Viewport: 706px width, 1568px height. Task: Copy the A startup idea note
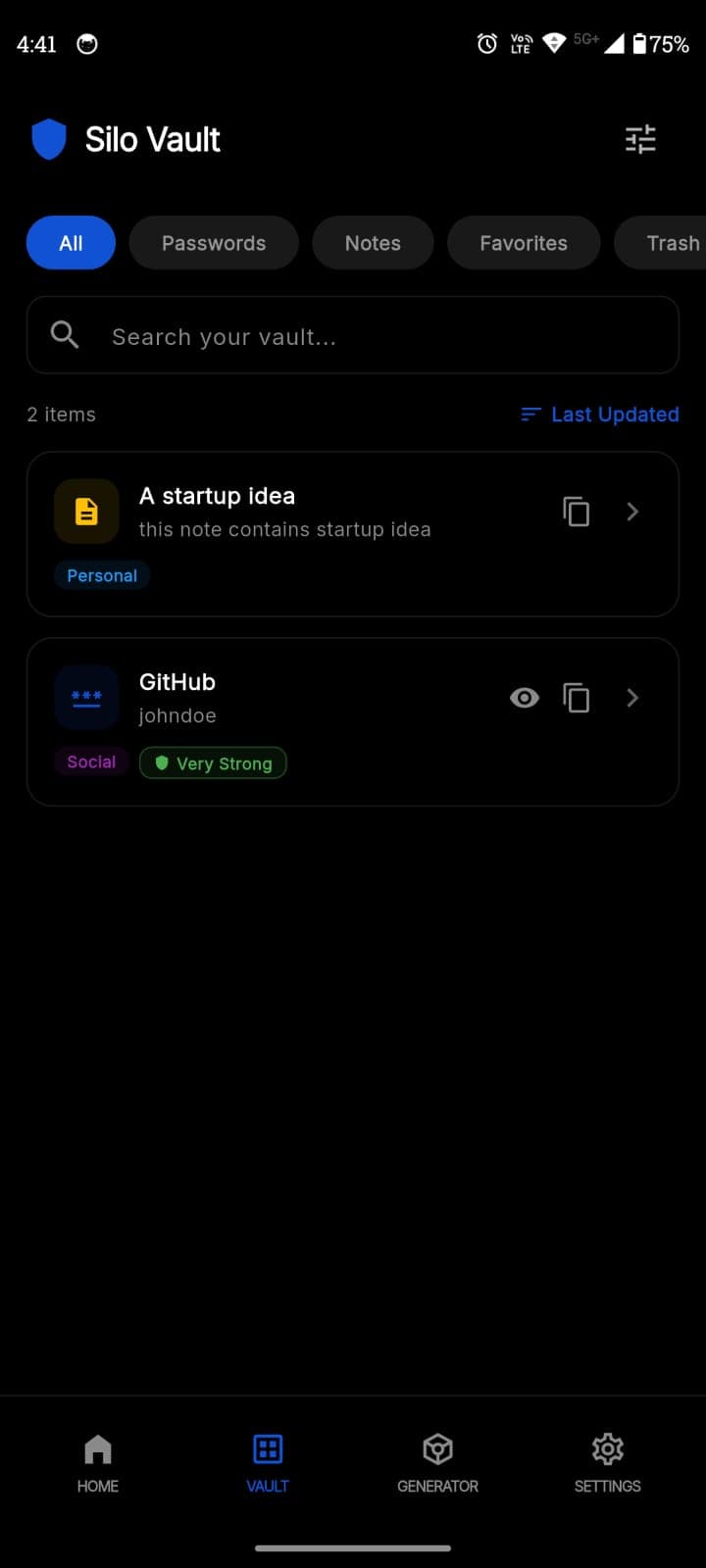pos(577,512)
